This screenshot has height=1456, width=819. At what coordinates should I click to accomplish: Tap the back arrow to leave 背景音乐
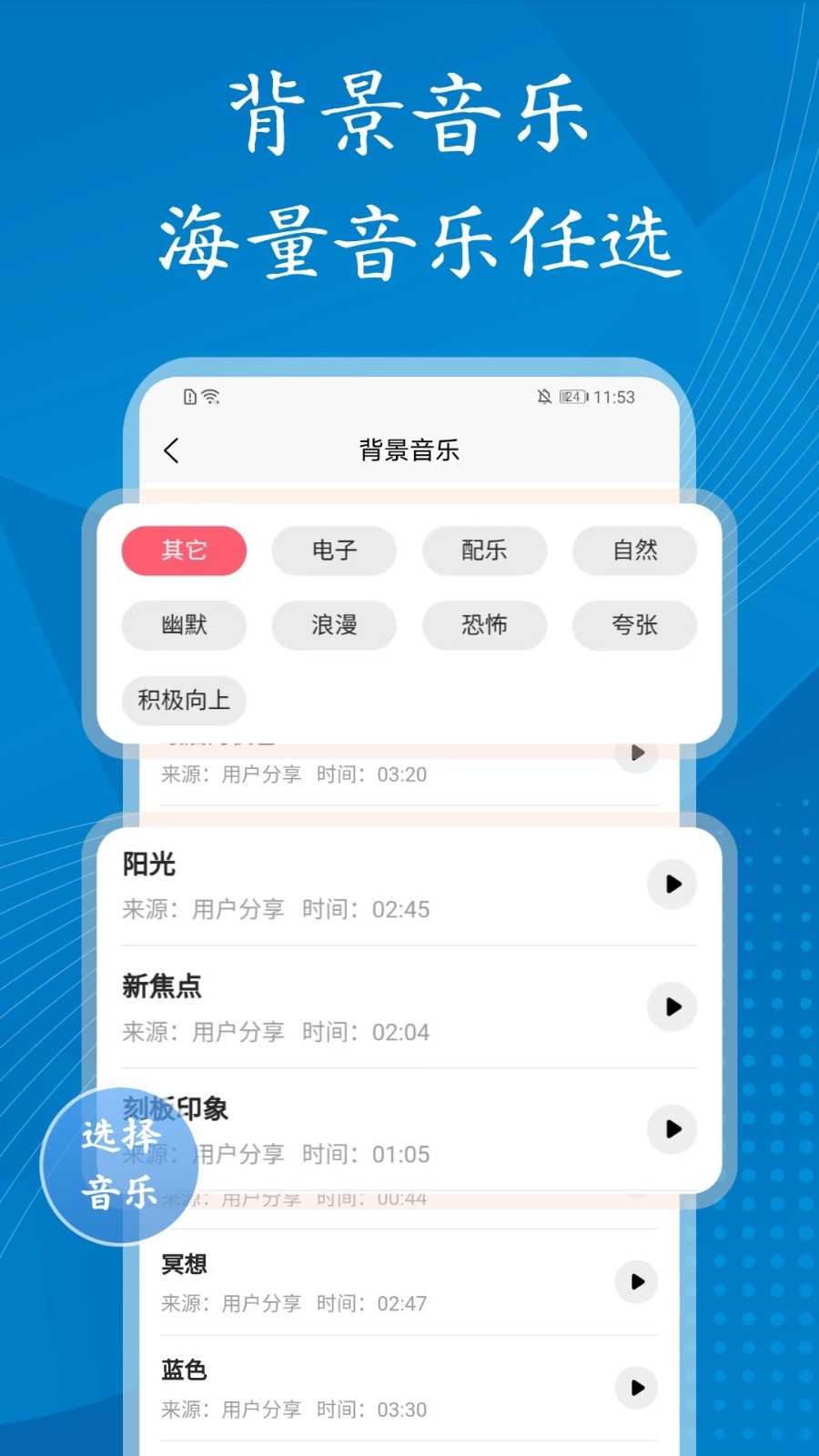click(x=170, y=450)
